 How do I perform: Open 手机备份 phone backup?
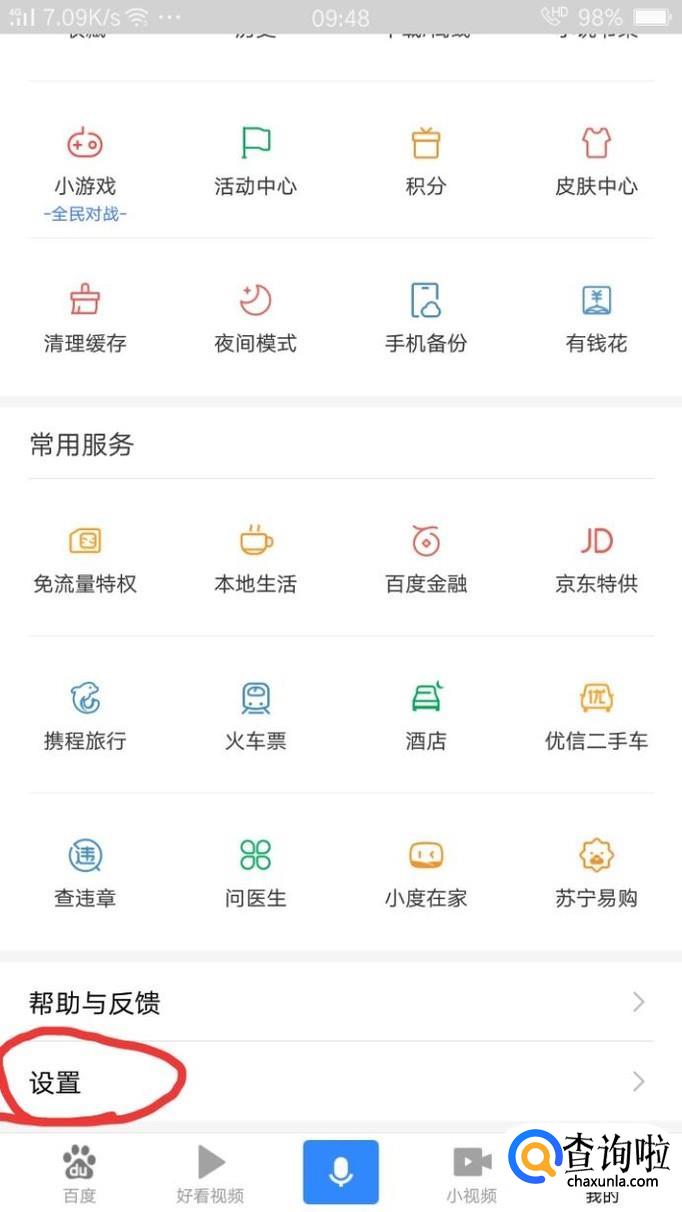pos(426,318)
